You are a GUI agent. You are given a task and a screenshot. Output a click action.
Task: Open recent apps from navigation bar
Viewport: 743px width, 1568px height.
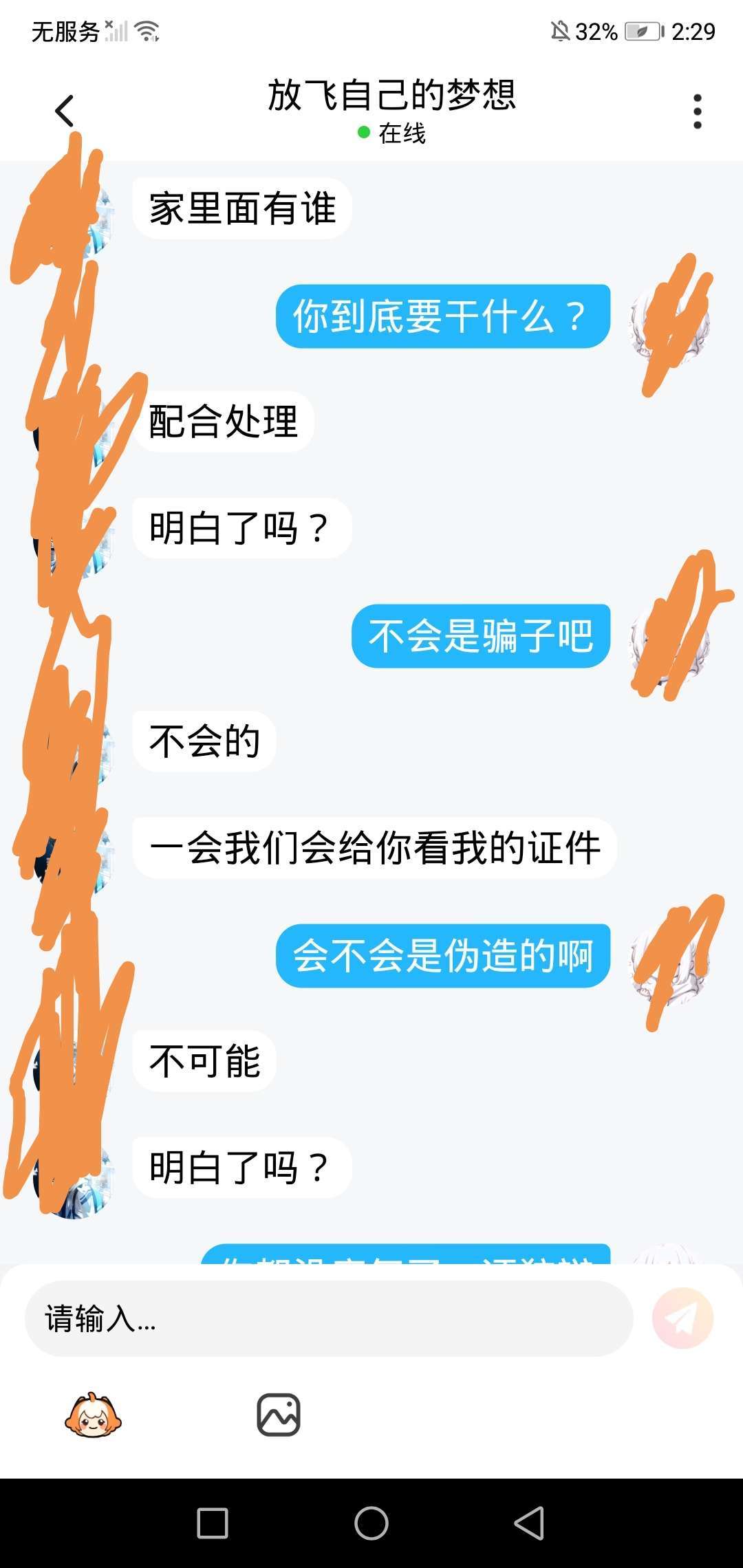[213, 1523]
